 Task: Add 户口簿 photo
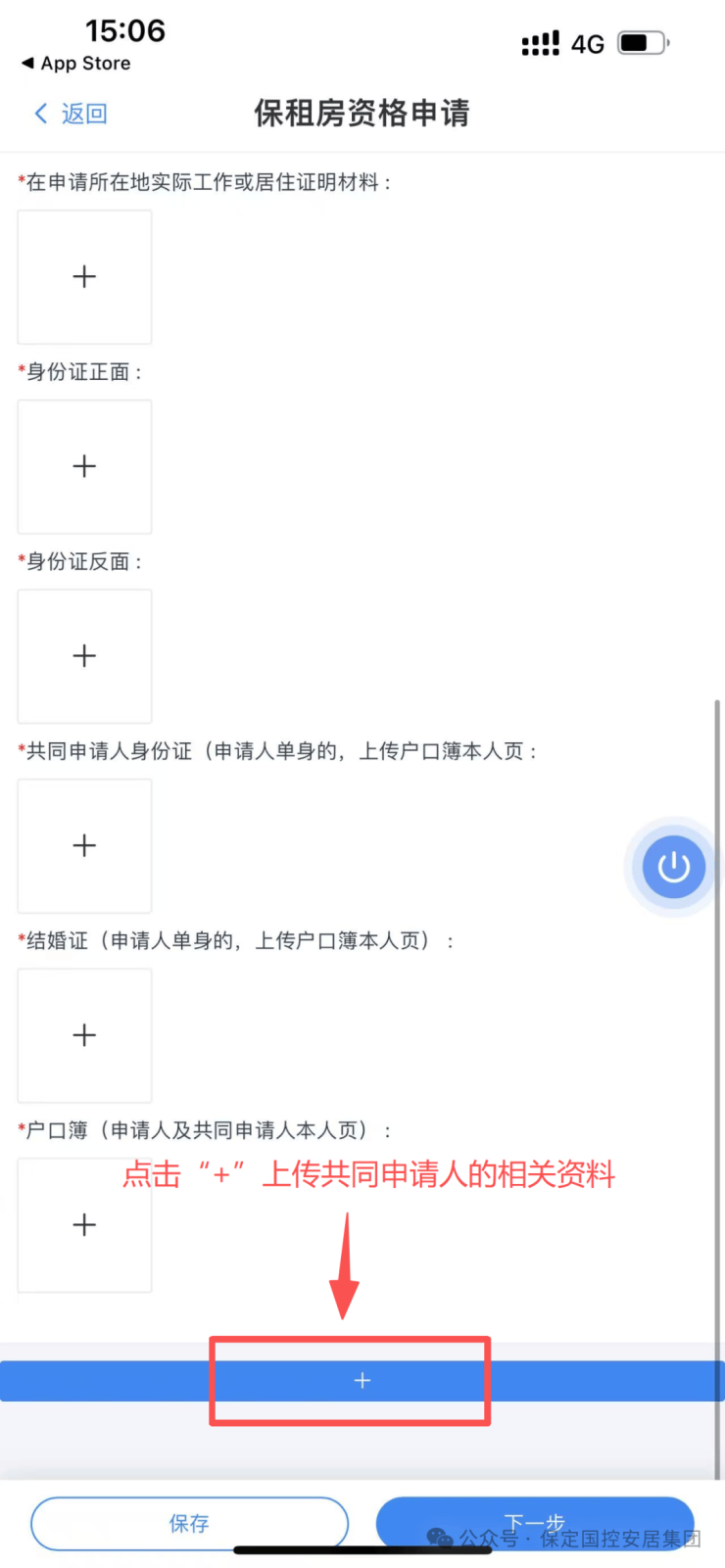[x=84, y=1224]
